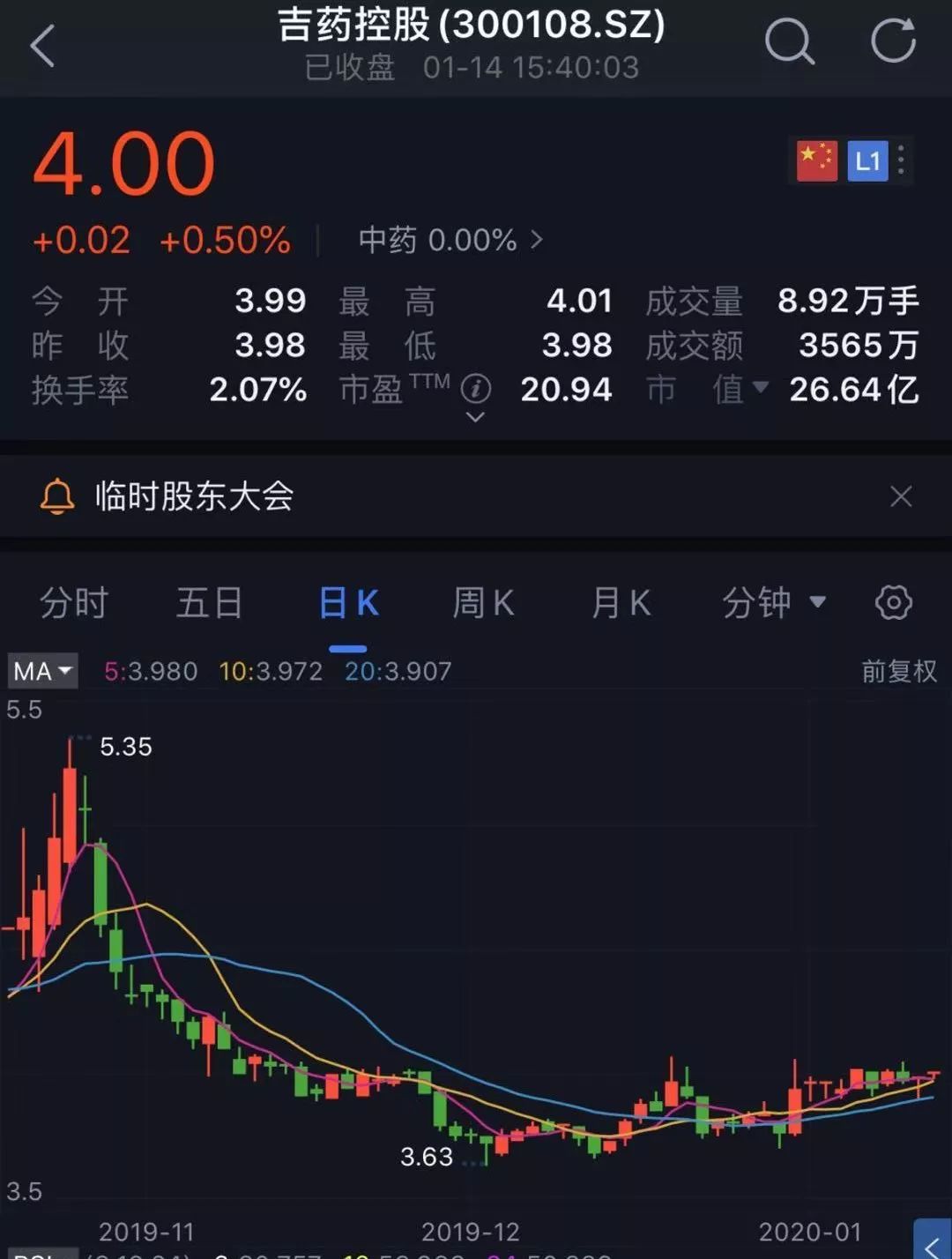Go back using the back arrow
952x1259 pixels.
(42, 46)
